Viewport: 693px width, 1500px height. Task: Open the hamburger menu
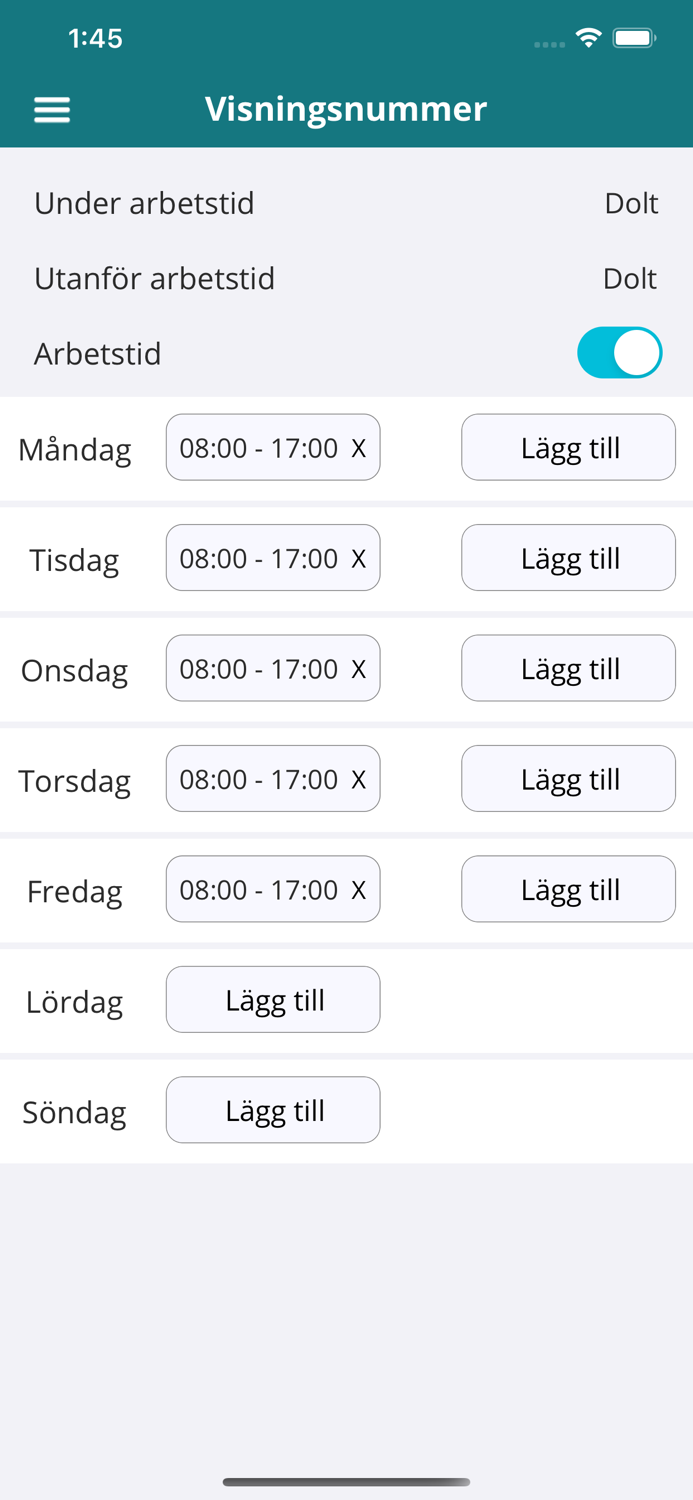(52, 109)
